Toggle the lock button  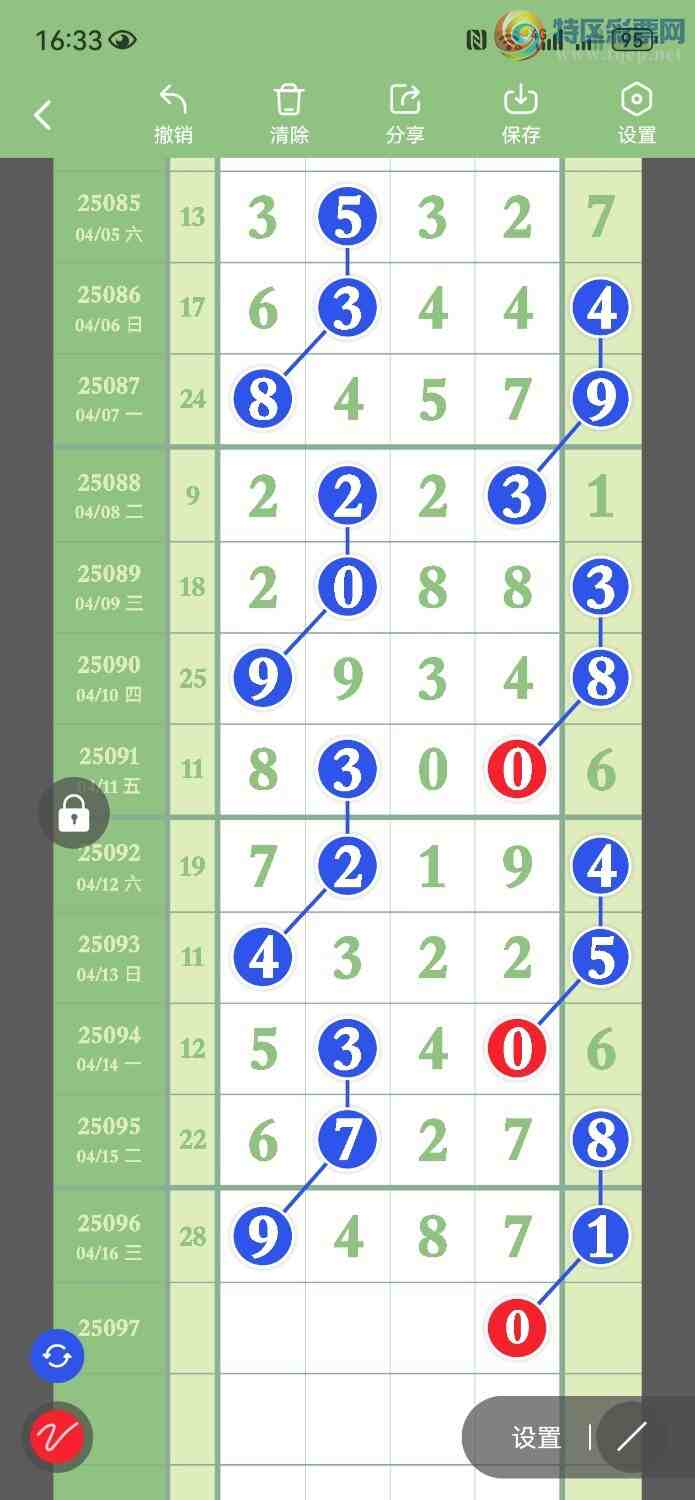point(74,814)
